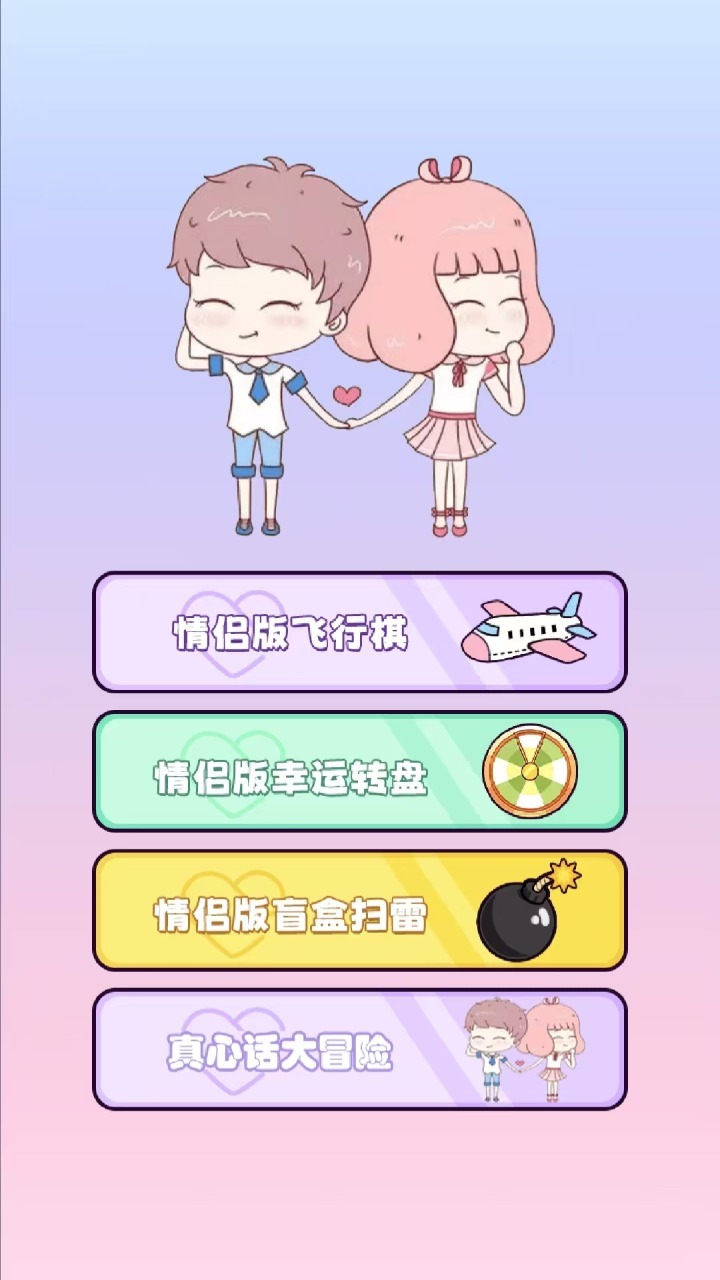Select 情侣版幸运转盘 option
720x1280 pixels.
(360, 771)
